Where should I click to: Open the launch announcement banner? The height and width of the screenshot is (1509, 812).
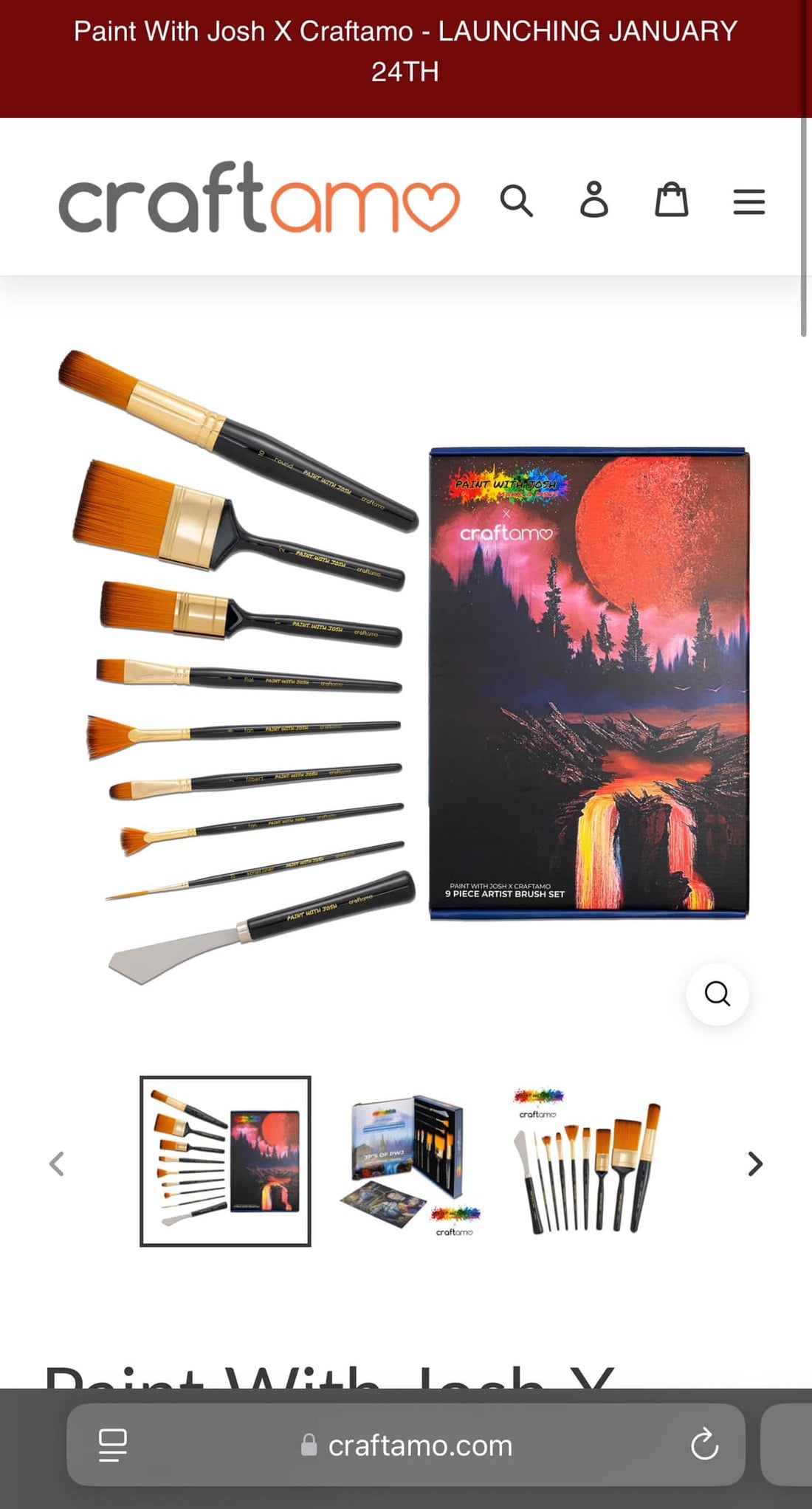[x=405, y=52]
